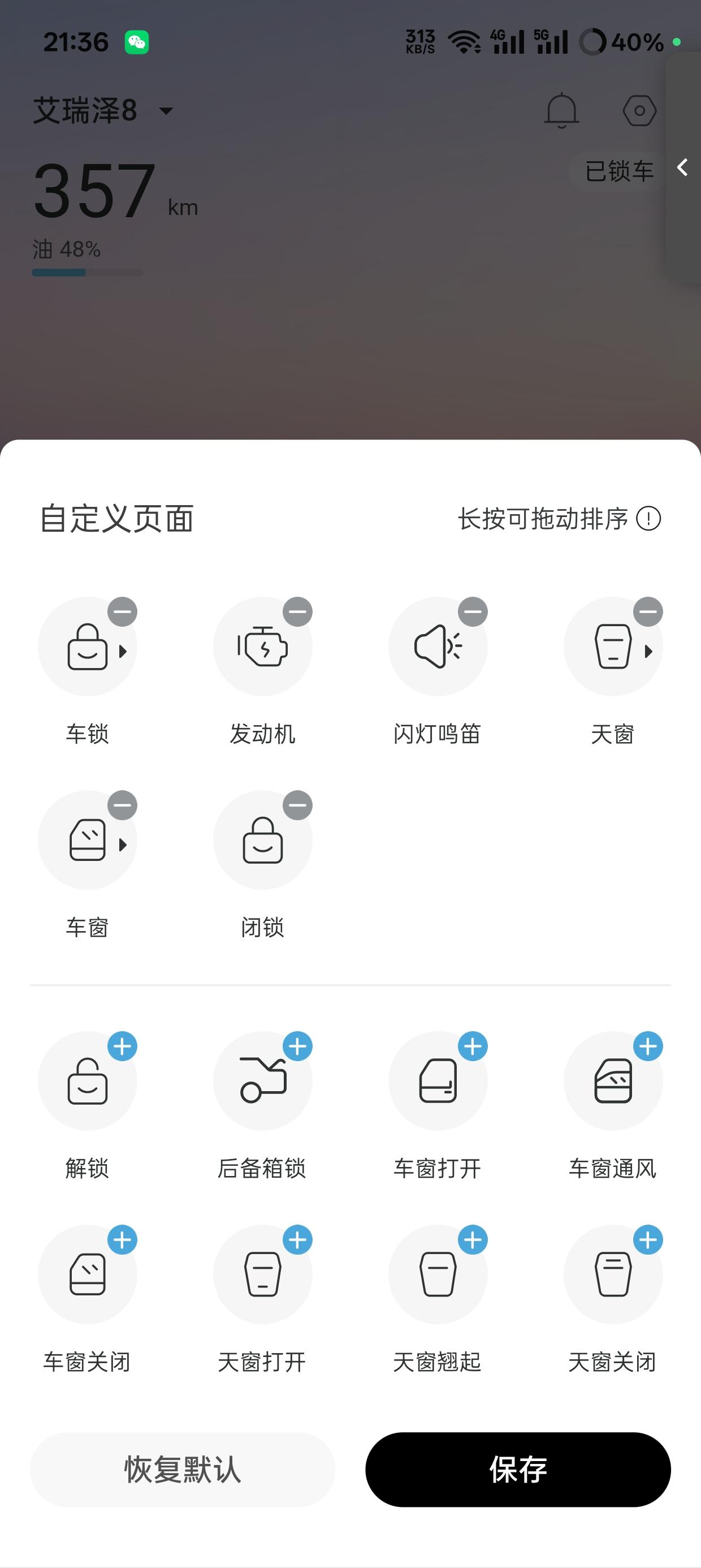Add 天窗关闭 shortcut

(648, 1240)
